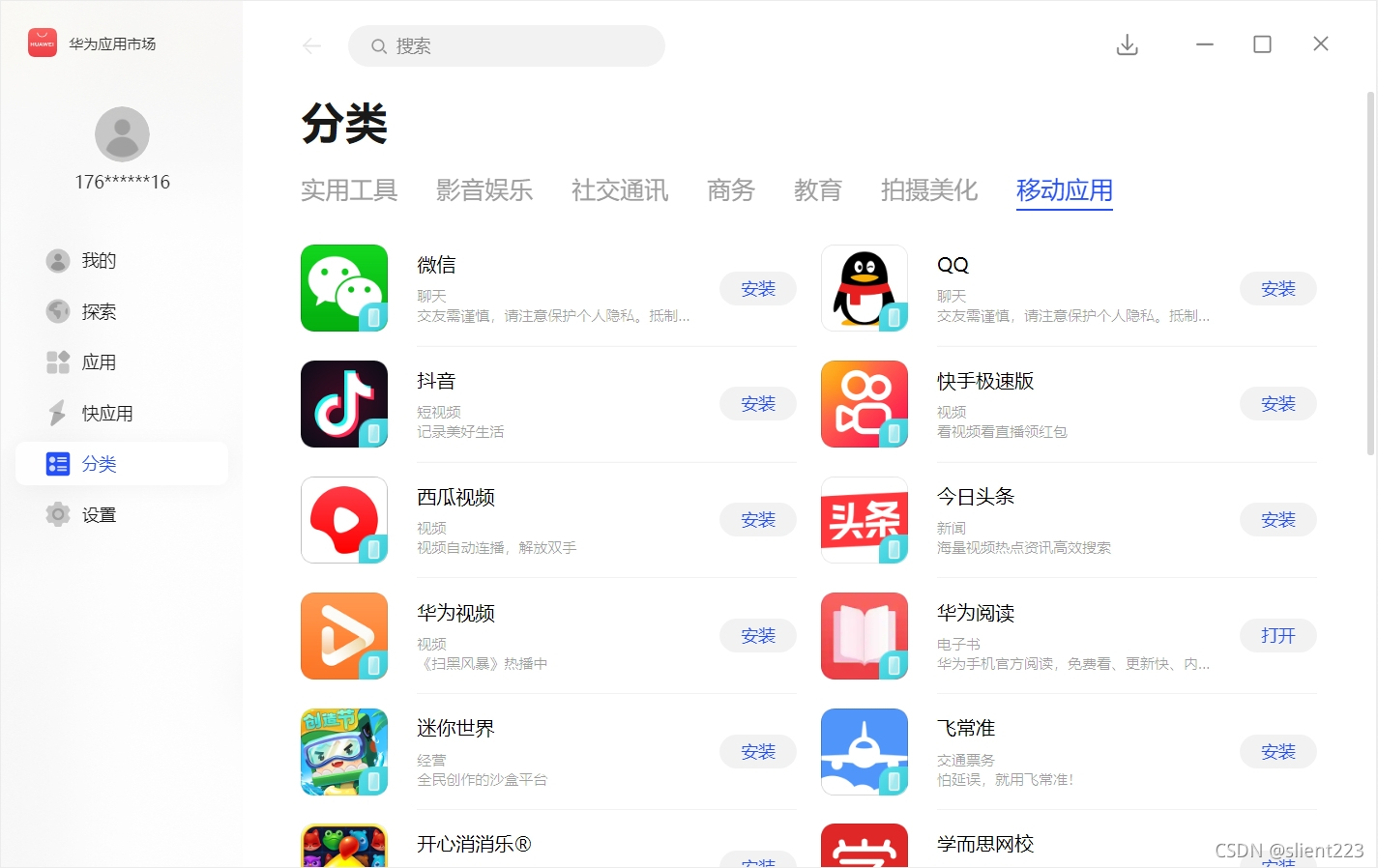View the 西瓜视频 app details
Screen dimensions: 1378x868
tap(455, 498)
